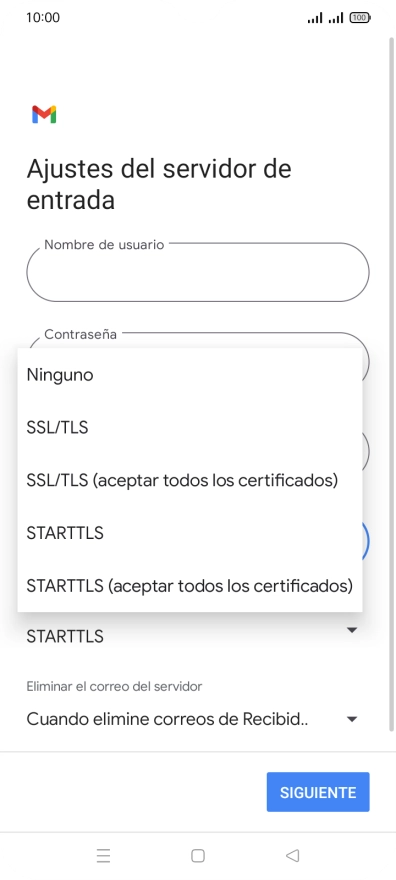Choose STARTTLS (aceptar todos los certificados)

[x=190, y=586]
